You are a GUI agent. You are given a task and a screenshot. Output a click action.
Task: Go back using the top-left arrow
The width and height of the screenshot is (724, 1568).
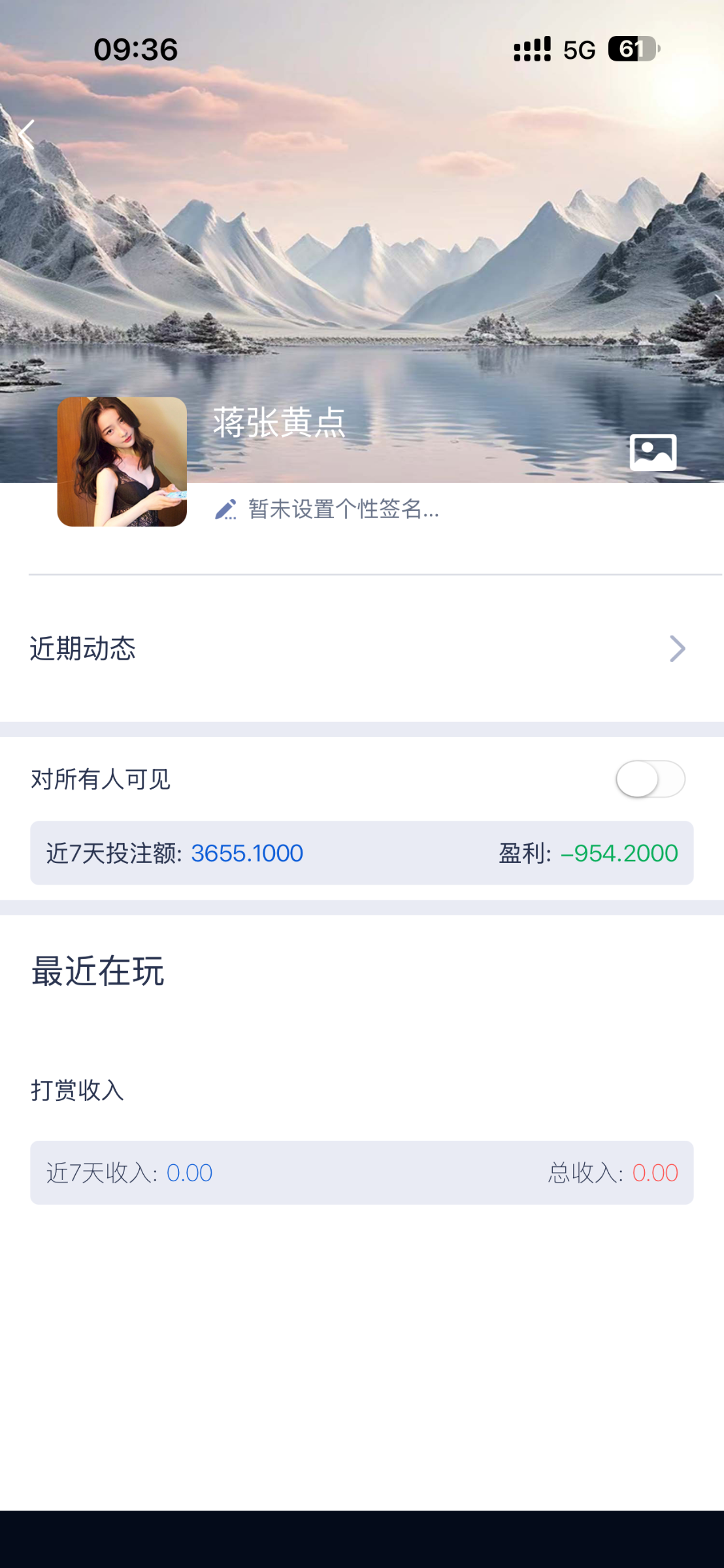point(26,132)
